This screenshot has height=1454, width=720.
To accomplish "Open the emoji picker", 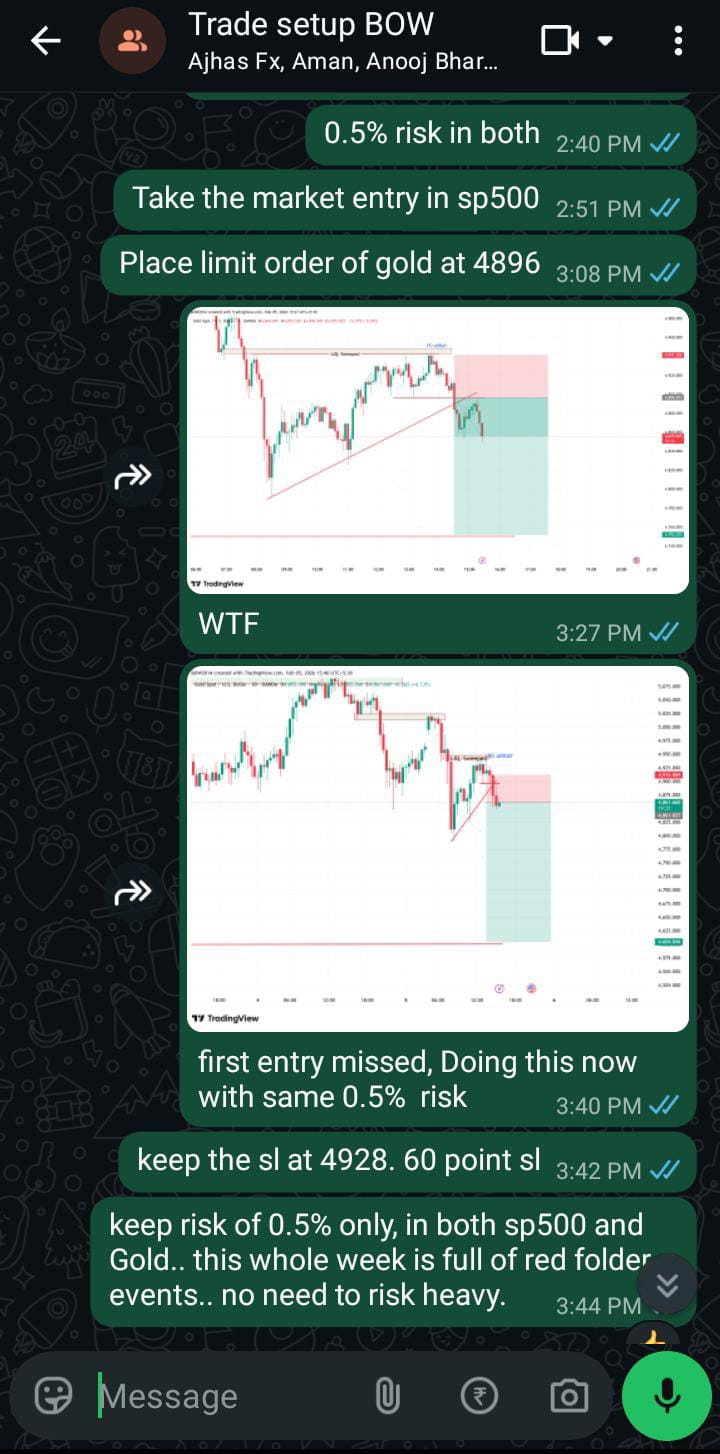I will (54, 1395).
